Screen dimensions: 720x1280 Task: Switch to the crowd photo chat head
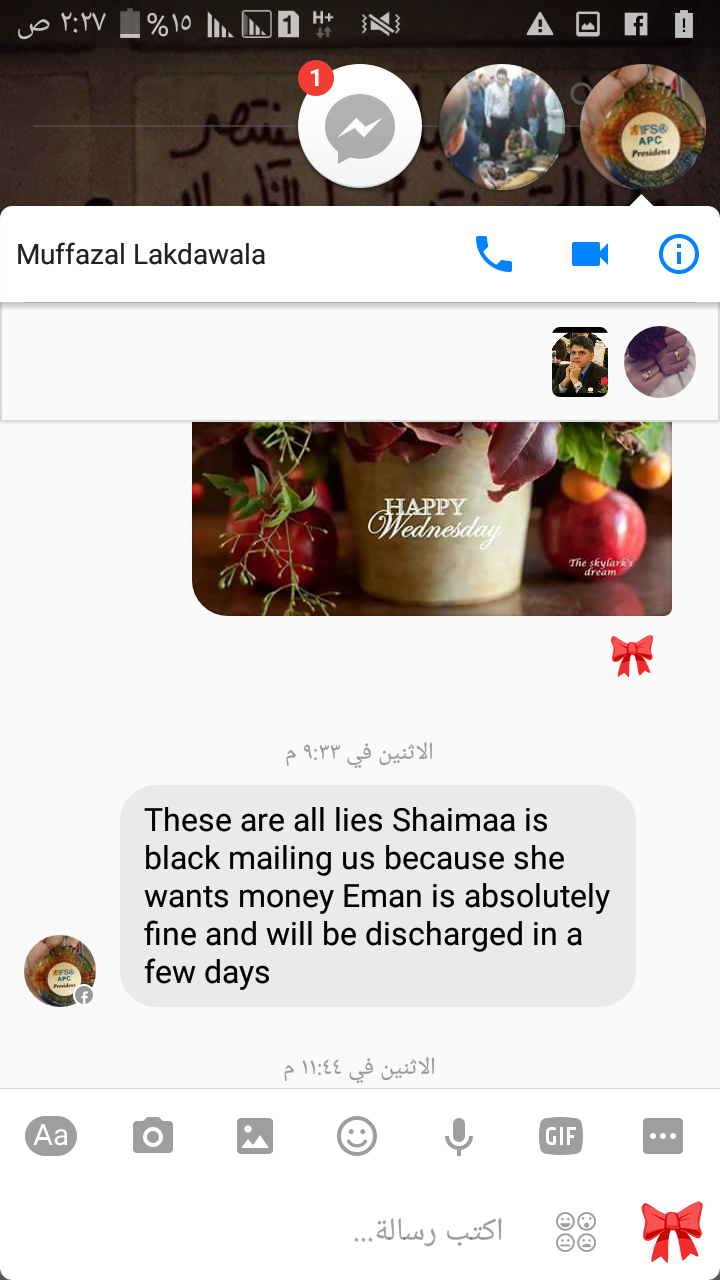(502, 127)
